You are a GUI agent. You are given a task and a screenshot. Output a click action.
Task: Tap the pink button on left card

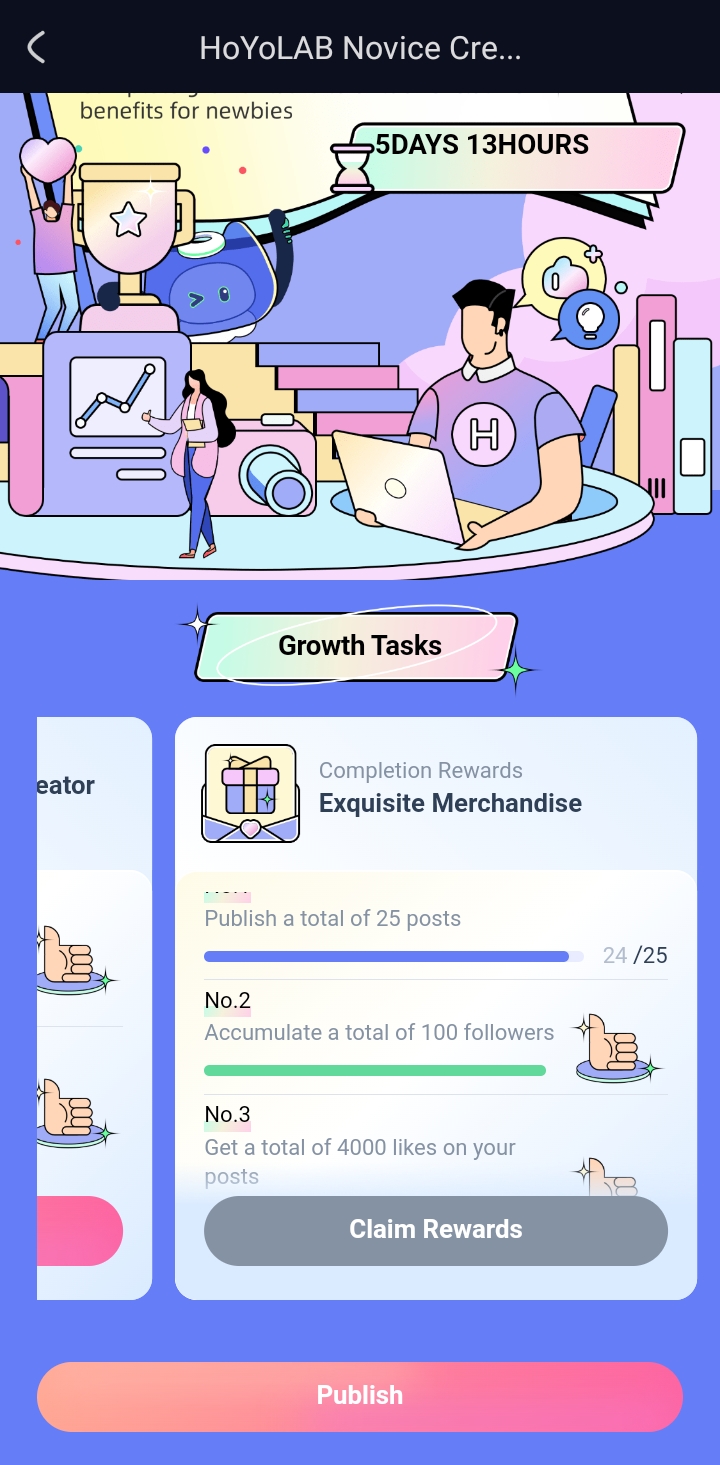click(x=80, y=1231)
